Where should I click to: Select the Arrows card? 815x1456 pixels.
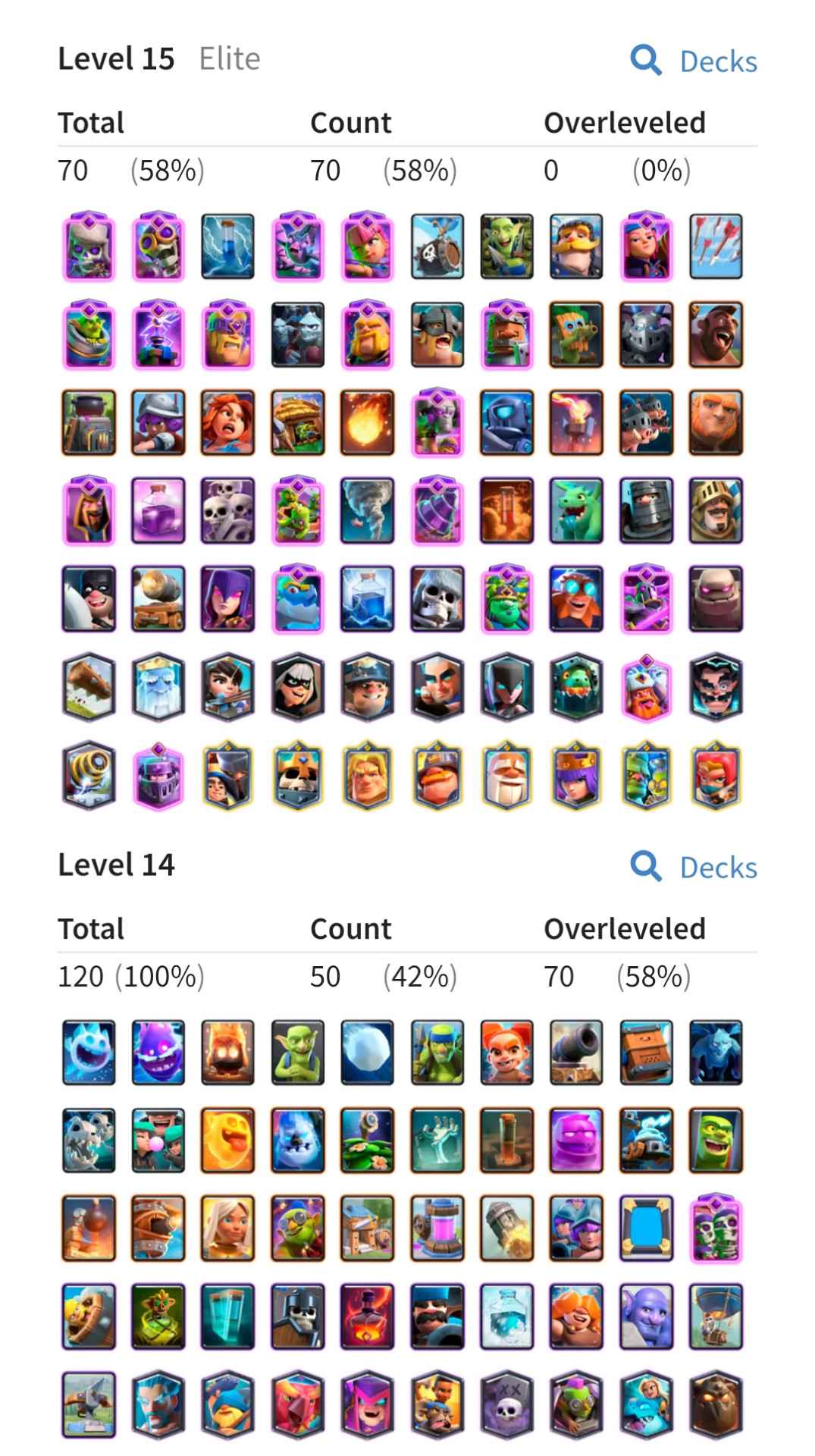coord(716,246)
